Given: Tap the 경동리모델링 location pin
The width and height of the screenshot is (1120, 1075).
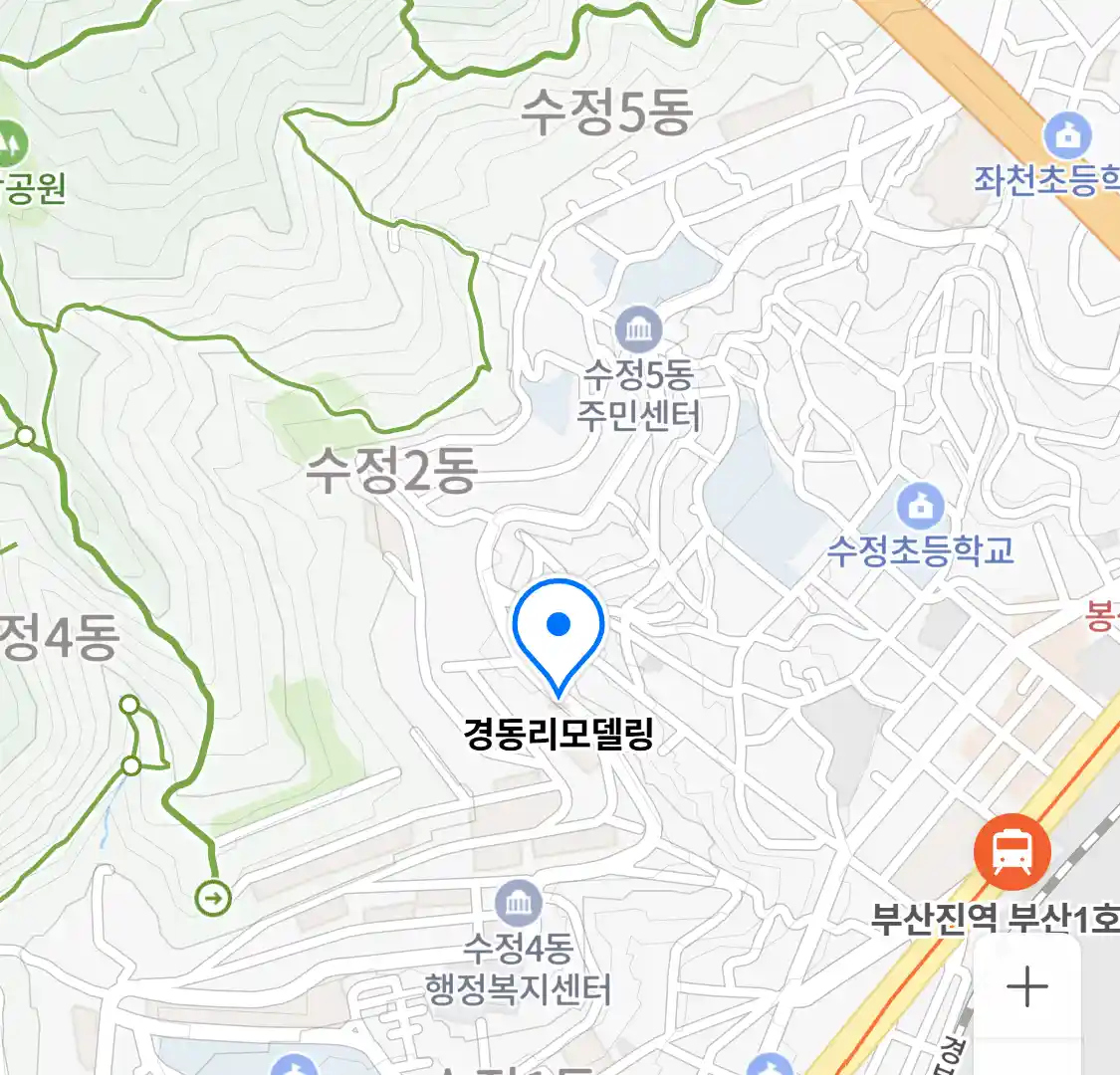Looking at the screenshot, I should [559, 632].
